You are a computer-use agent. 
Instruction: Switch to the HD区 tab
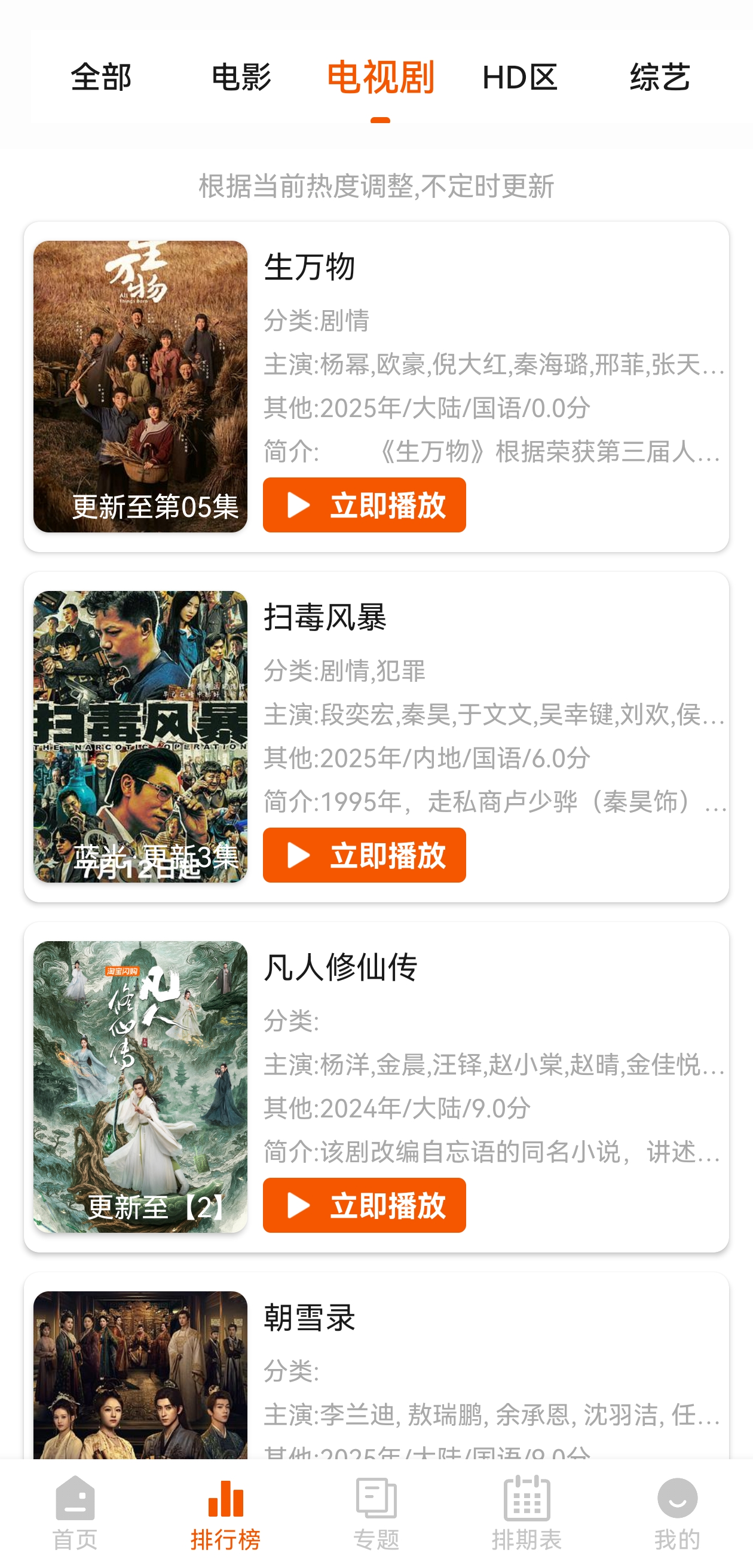pyautogui.click(x=520, y=77)
